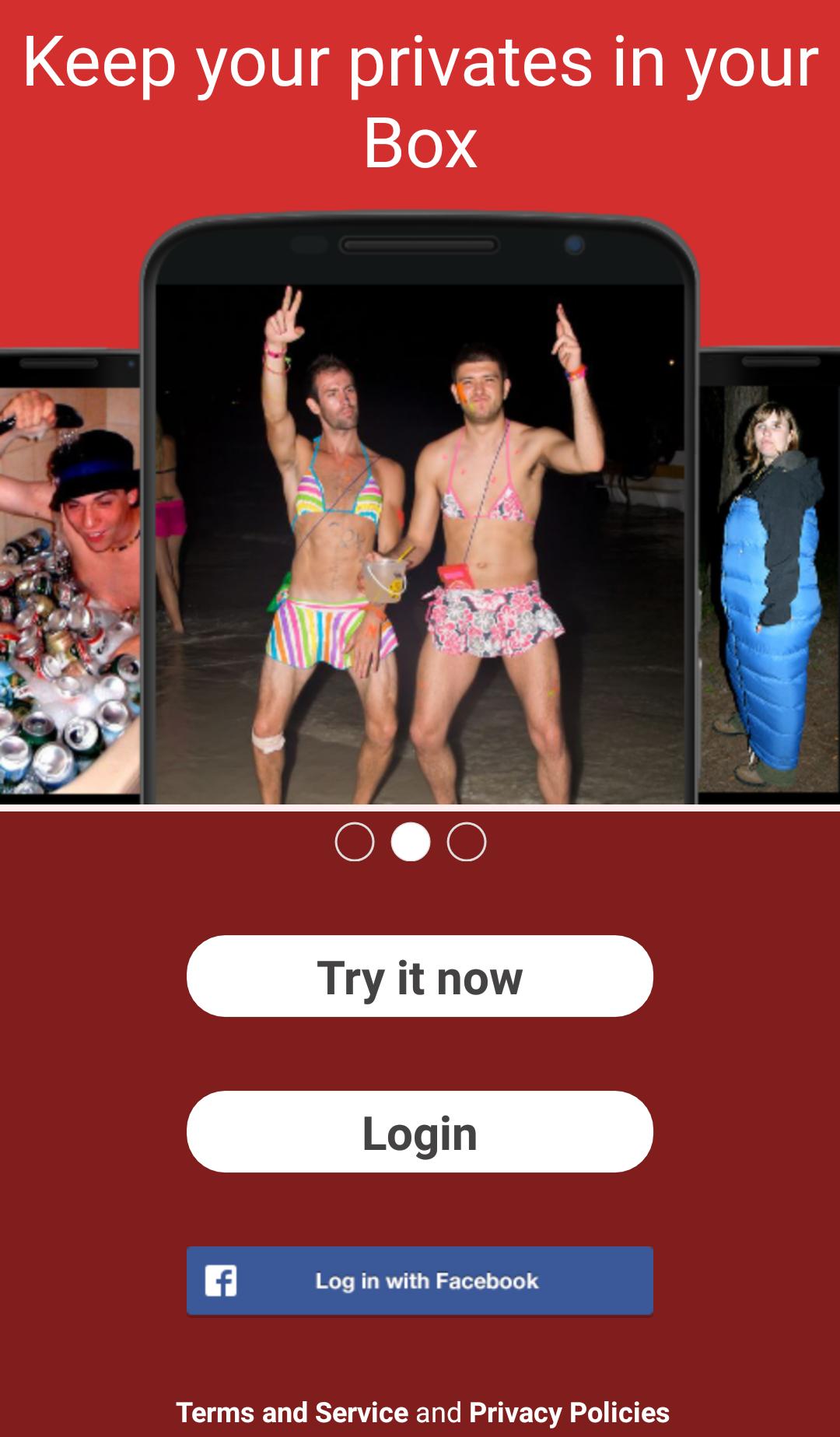
Task: Go to the first page indicator dot
Action: [x=355, y=842]
